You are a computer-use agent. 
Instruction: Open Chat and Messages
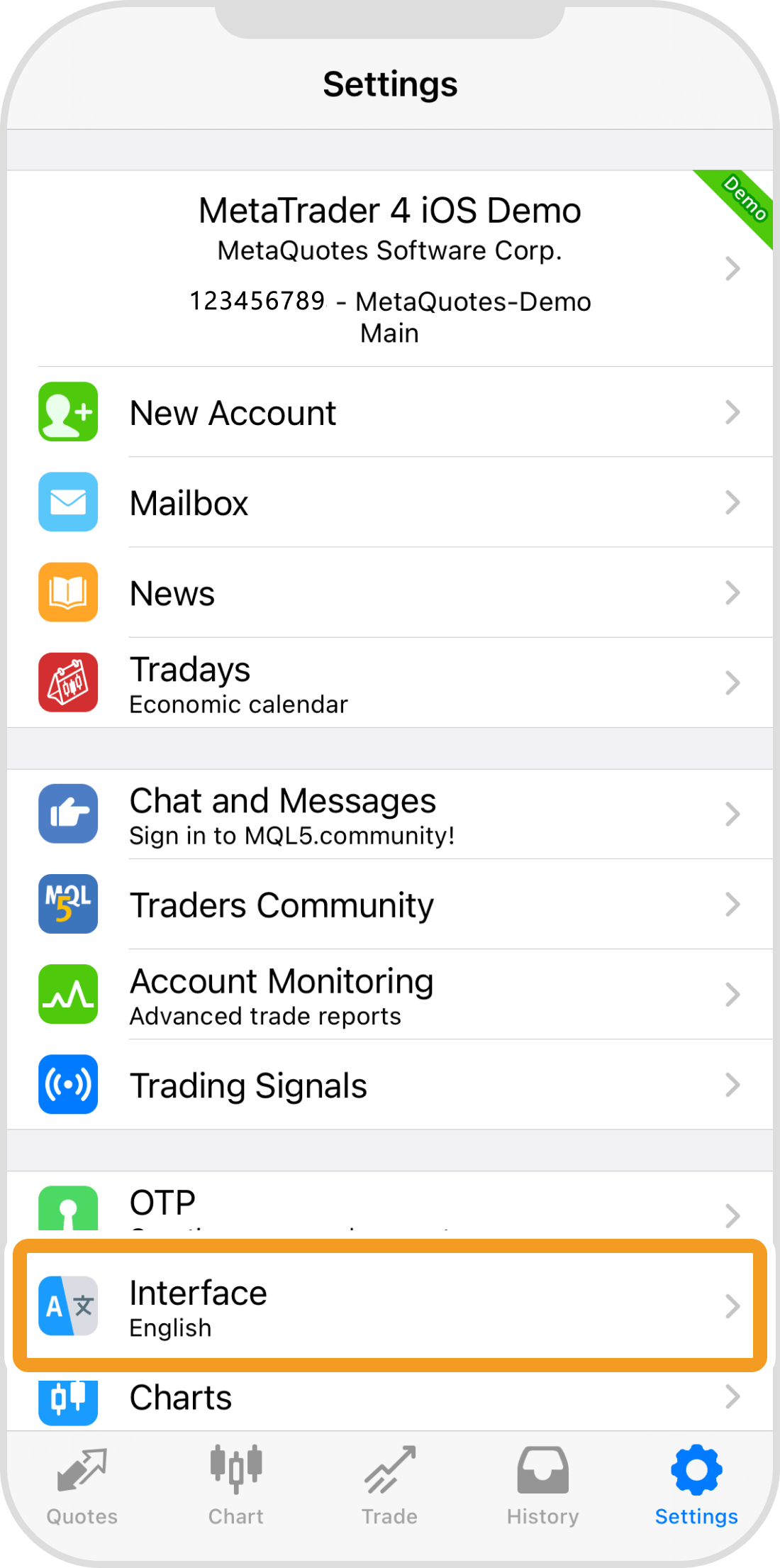(390, 814)
